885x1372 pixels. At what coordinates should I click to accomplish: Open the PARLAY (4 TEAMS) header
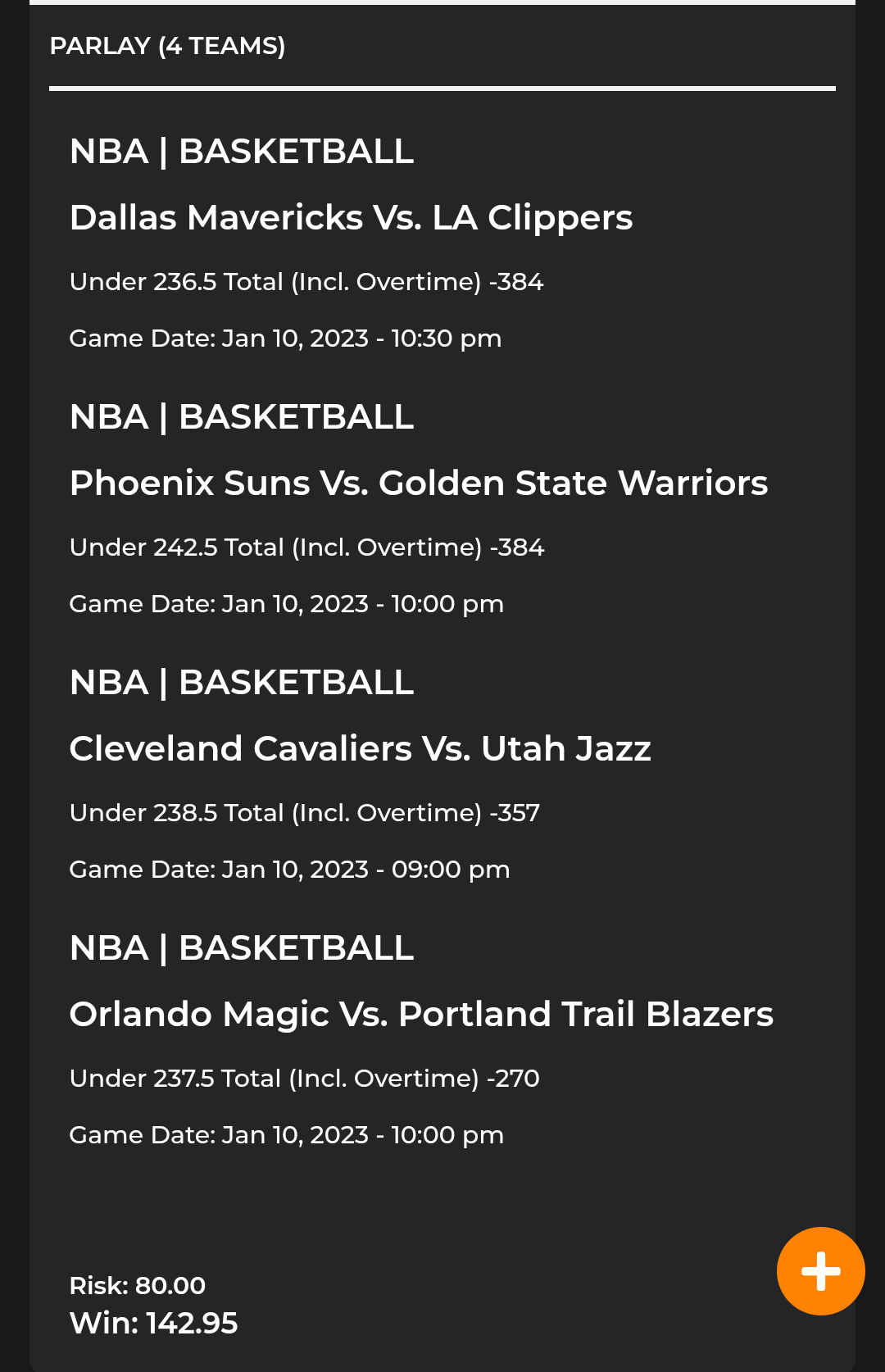click(167, 46)
